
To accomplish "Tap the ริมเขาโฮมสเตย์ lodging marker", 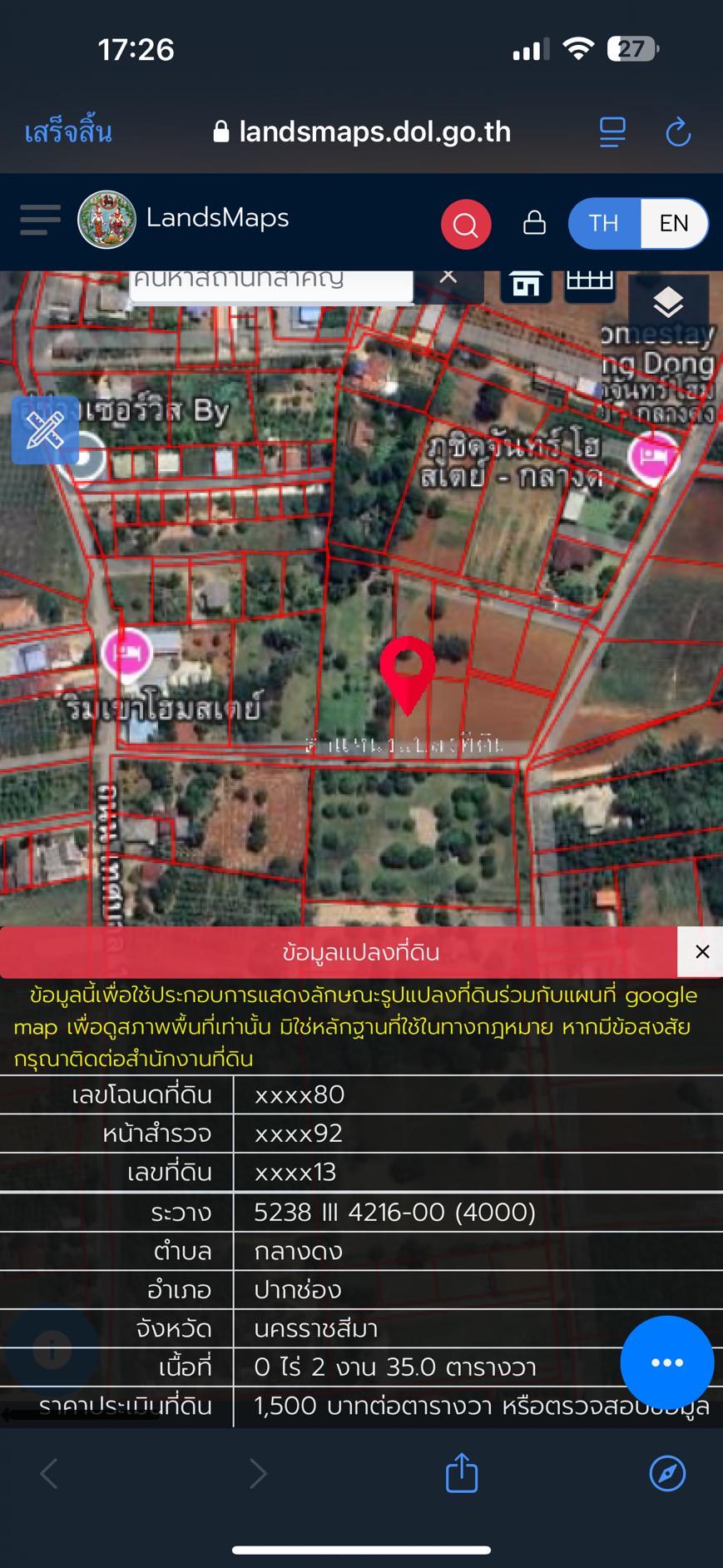I will pyautogui.click(x=126, y=653).
